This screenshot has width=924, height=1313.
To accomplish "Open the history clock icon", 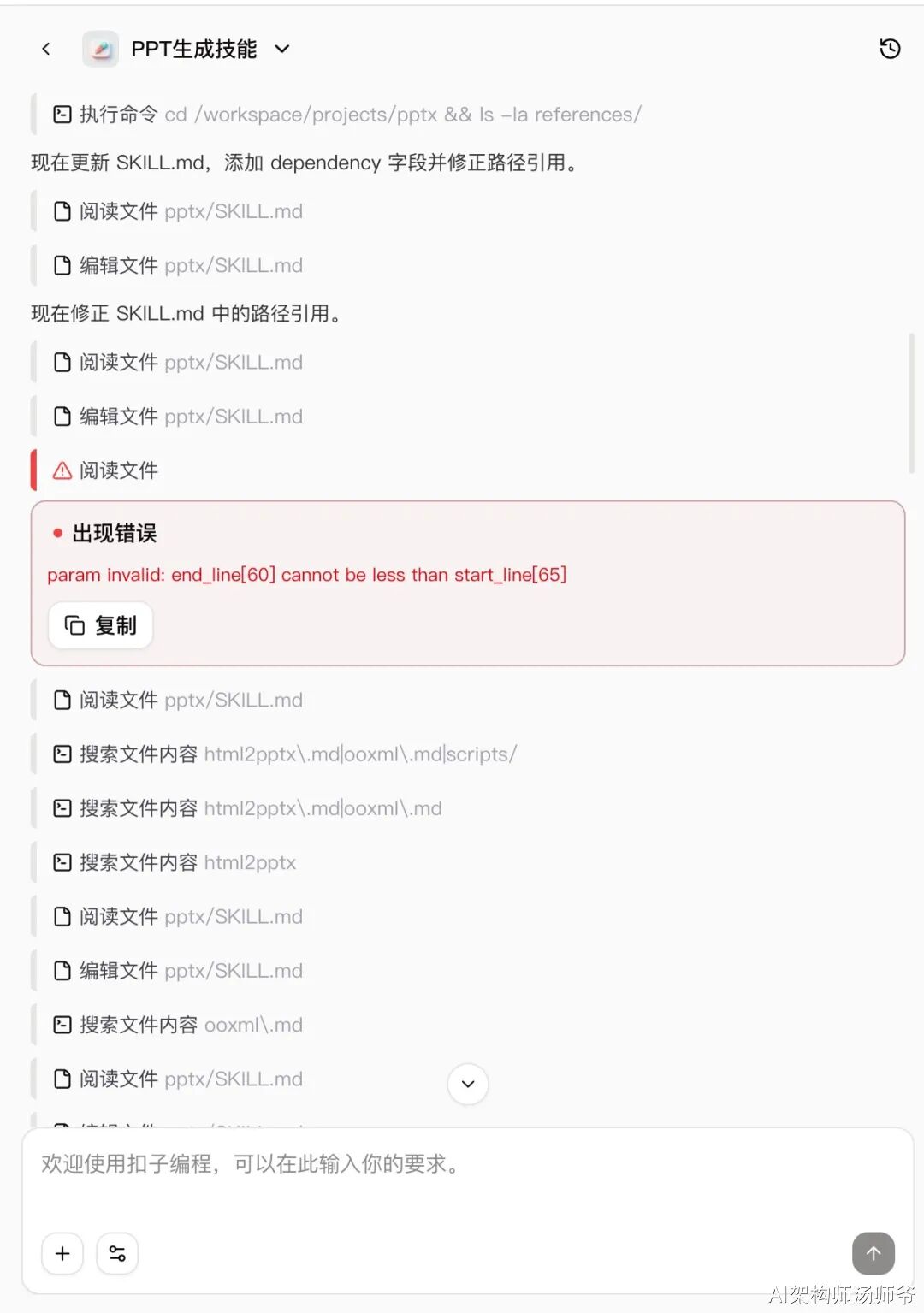I will coord(890,50).
